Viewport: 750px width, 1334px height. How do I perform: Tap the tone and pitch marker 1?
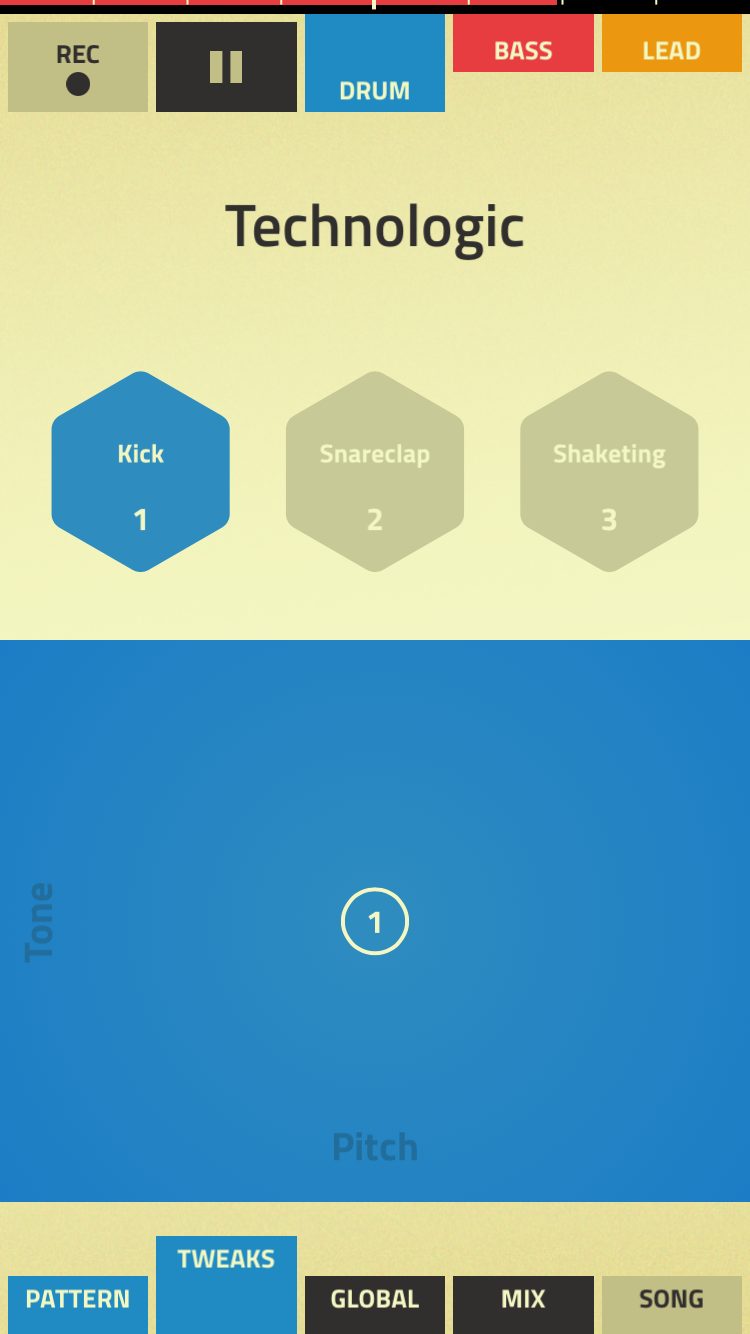tap(375, 921)
